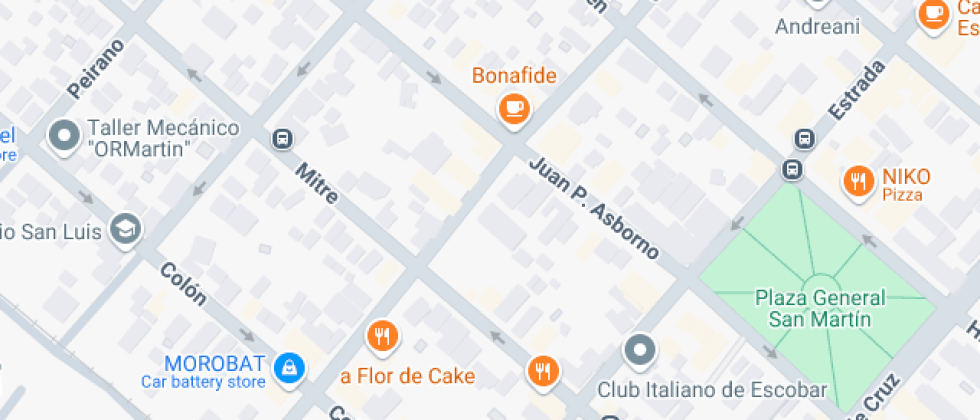Tap the bus stop icon on Mitre
This screenshot has height=420, width=980.
click(282, 138)
